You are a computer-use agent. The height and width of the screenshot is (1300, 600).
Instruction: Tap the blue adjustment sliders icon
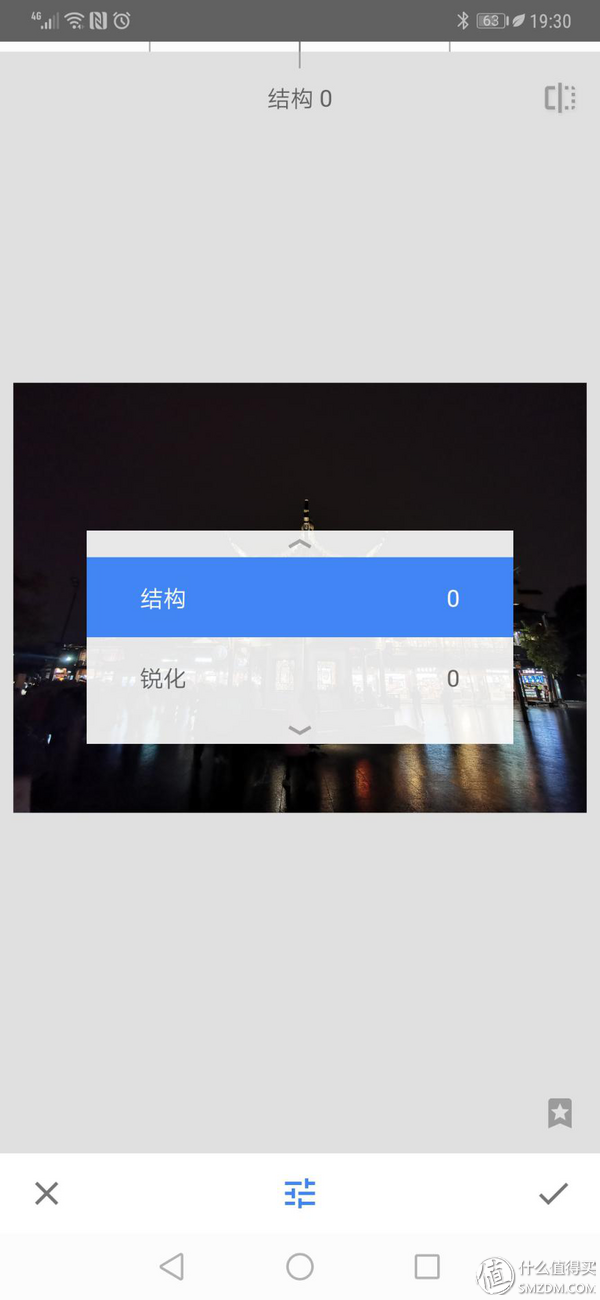point(299,1193)
